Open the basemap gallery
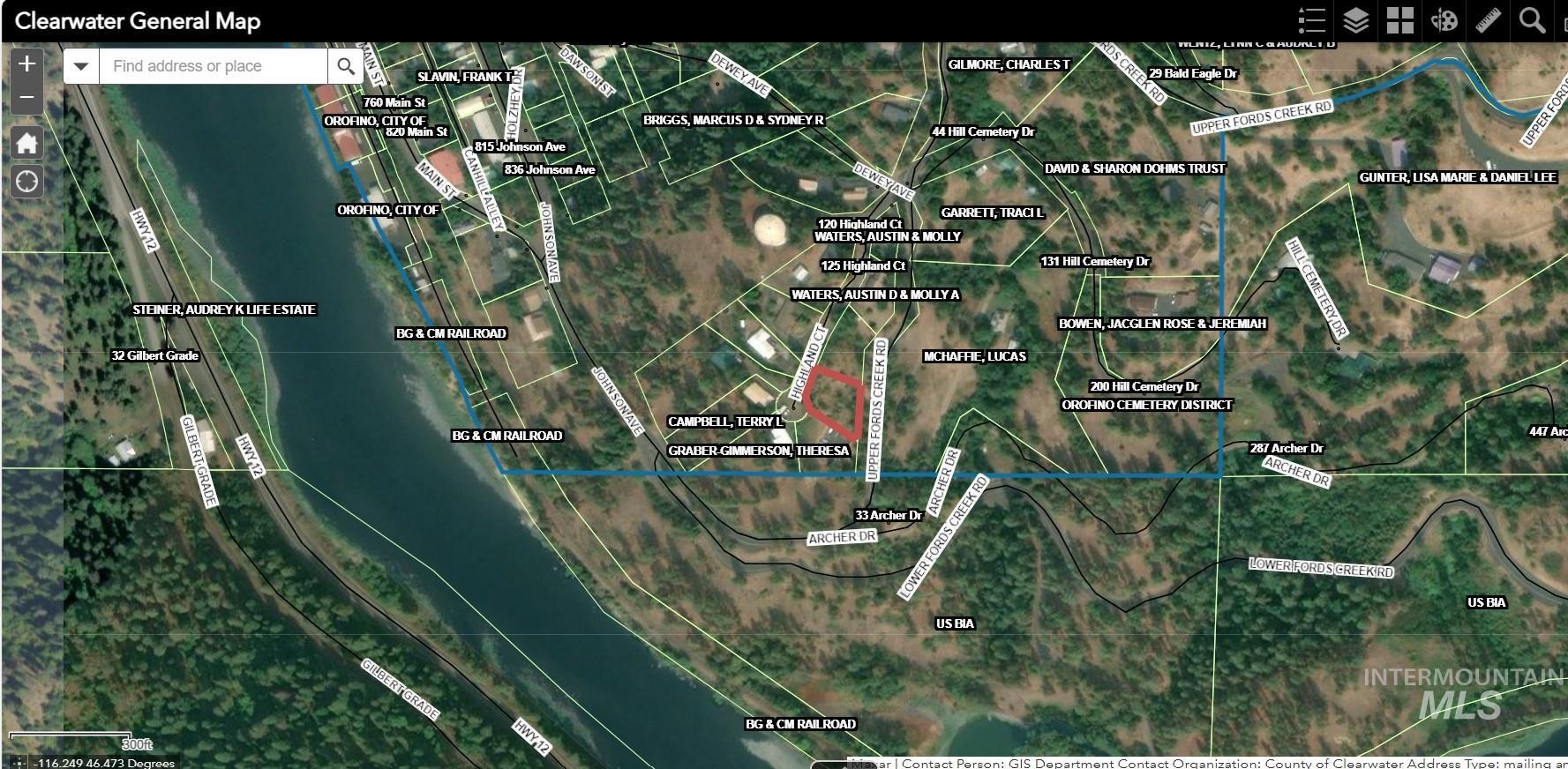This screenshot has width=1568, height=769. pos(1400,20)
